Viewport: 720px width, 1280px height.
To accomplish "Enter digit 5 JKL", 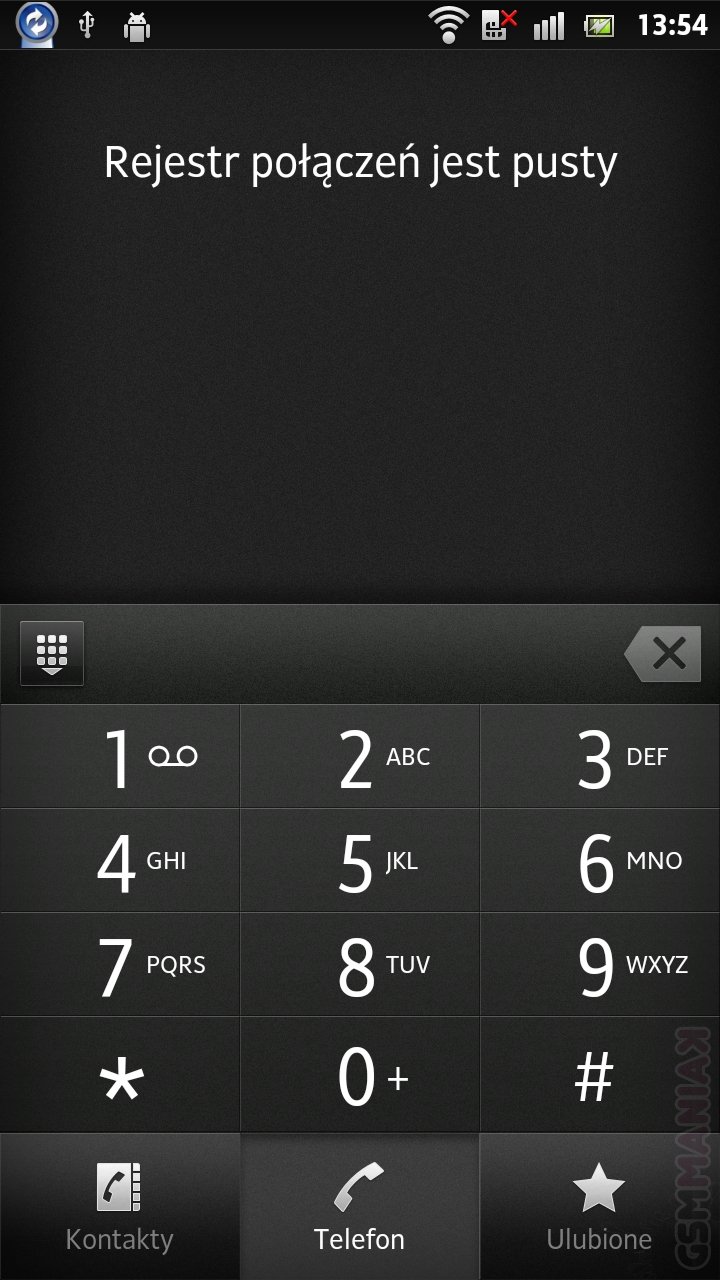I will tap(360, 862).
